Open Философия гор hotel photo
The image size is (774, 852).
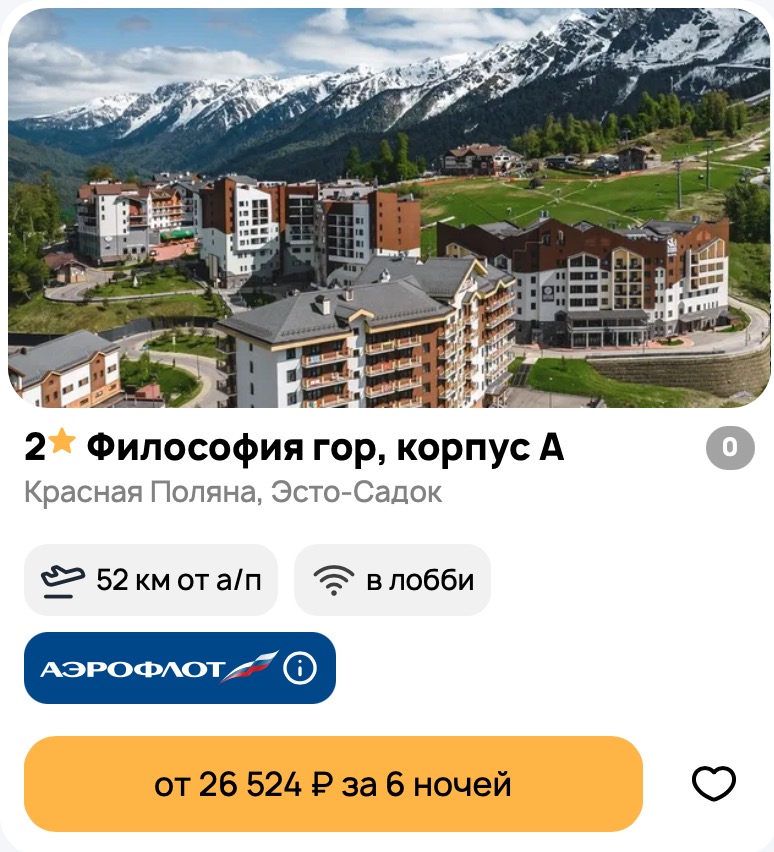tap(388, 208)
